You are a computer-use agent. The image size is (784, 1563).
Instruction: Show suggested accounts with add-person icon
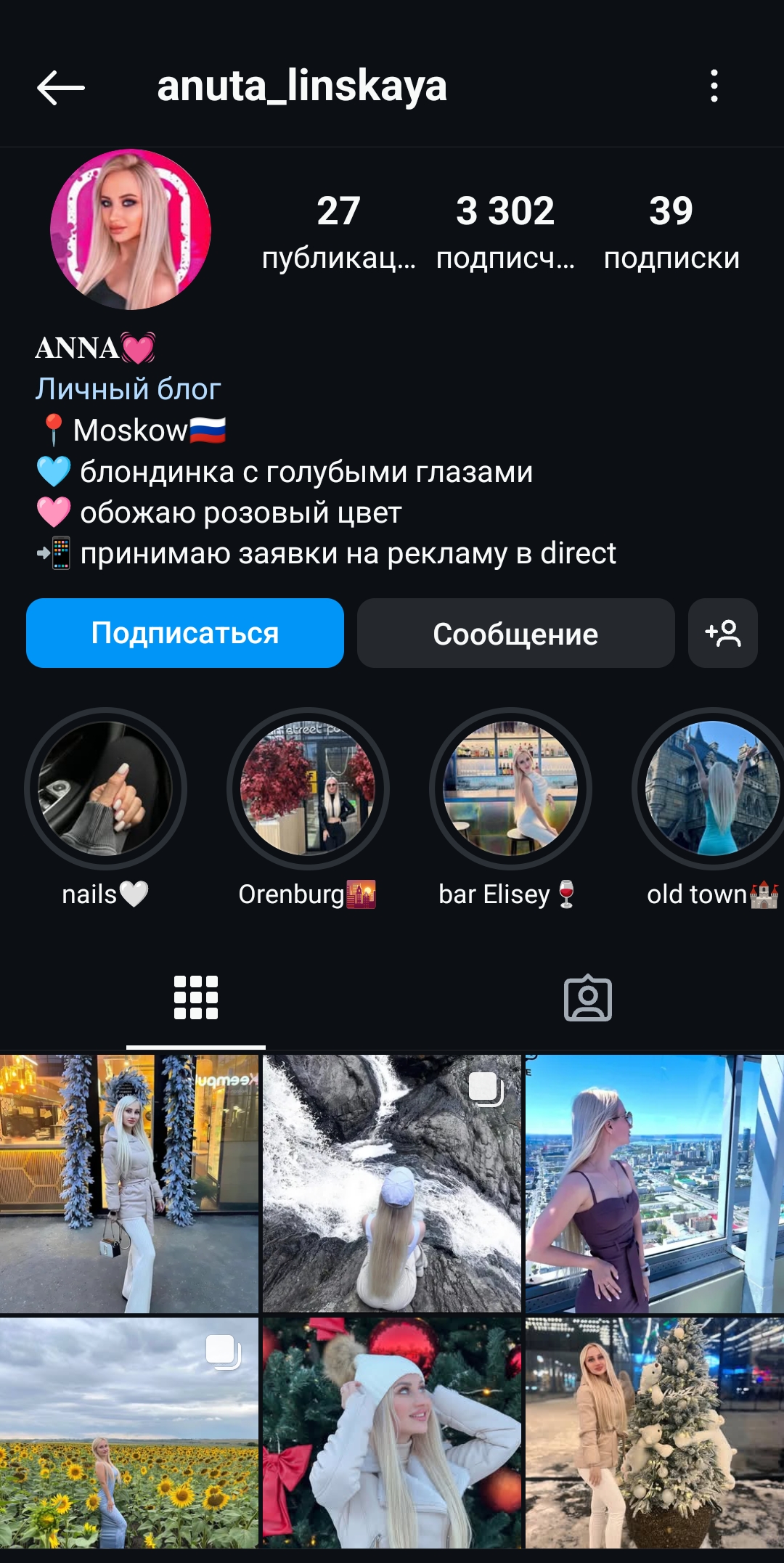pos(723,633)
